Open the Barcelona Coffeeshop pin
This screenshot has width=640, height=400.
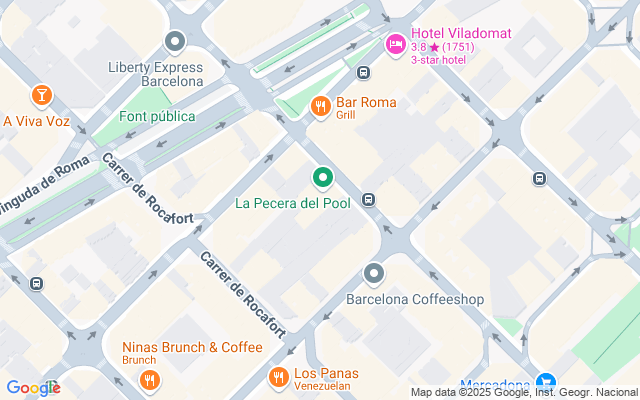coord(374,274)
